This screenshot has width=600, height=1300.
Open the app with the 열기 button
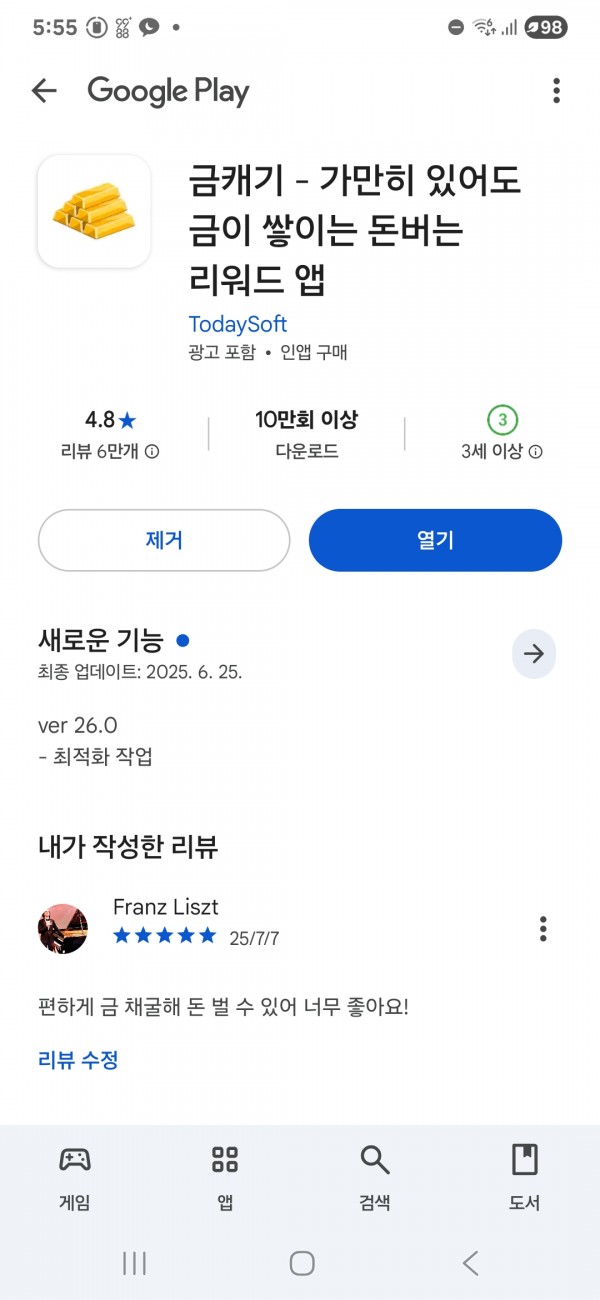pos(435,540)
